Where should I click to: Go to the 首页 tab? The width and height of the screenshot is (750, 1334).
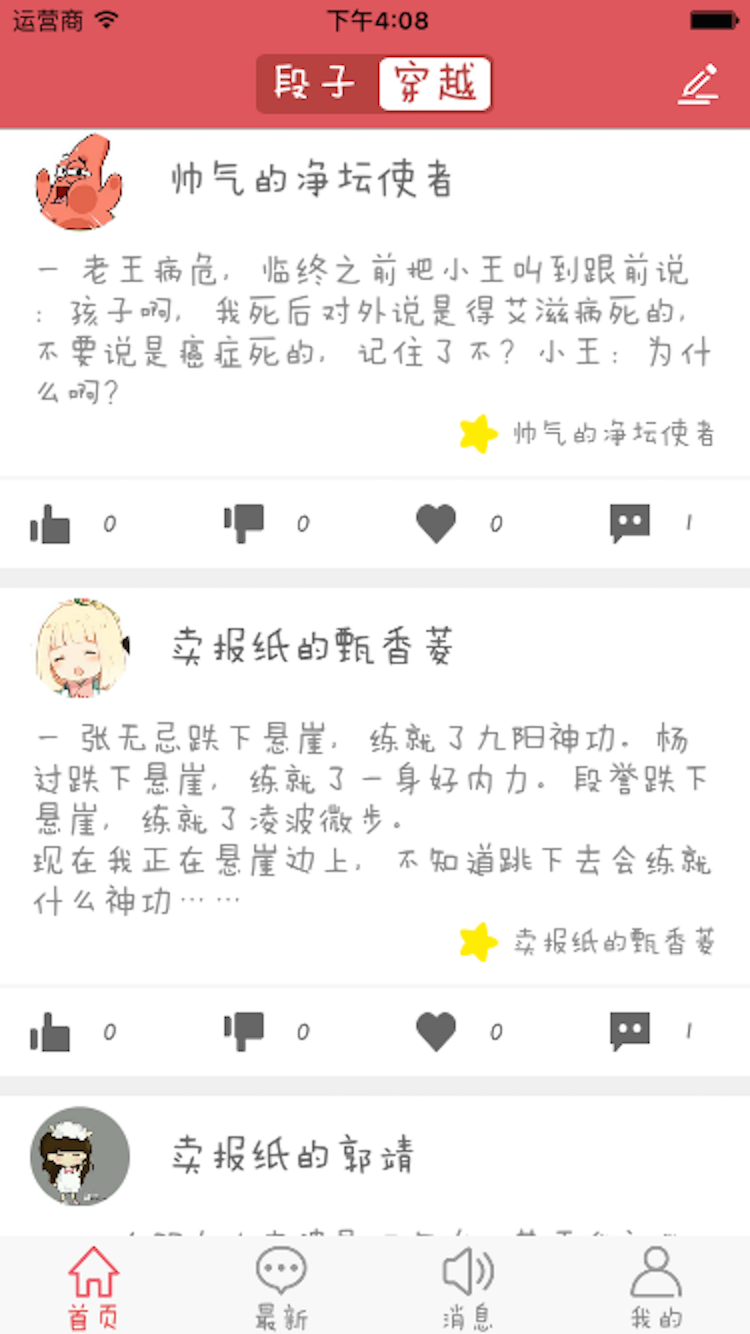click(93, 1287)
